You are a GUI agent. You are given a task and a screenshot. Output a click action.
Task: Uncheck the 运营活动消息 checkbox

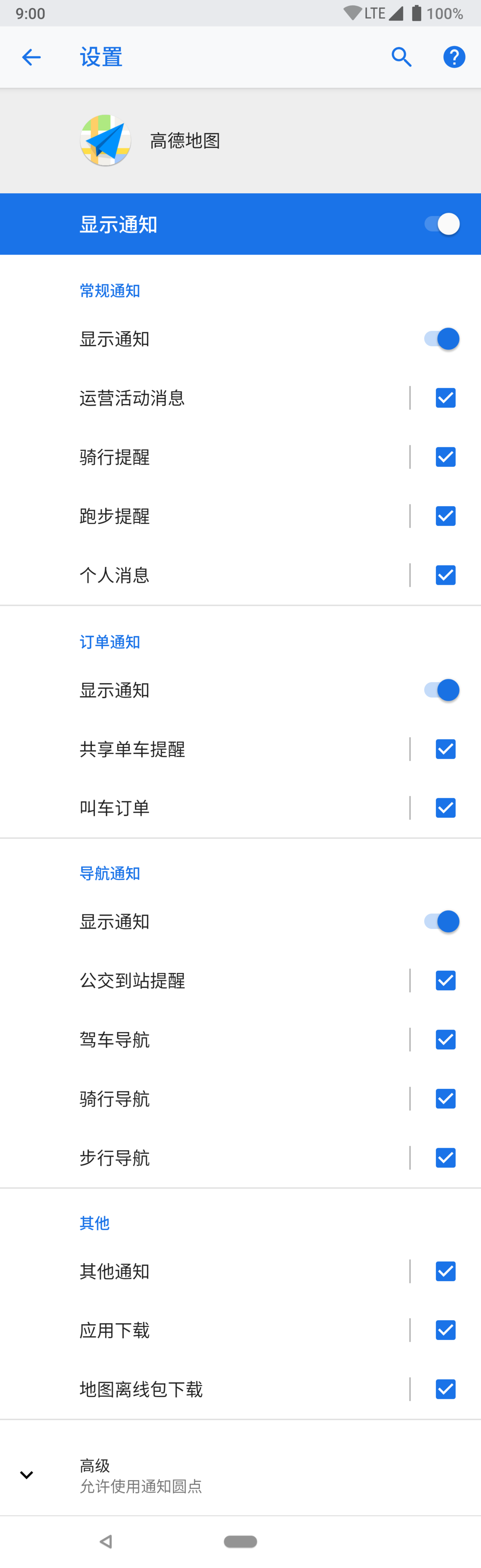coord(446,398)
